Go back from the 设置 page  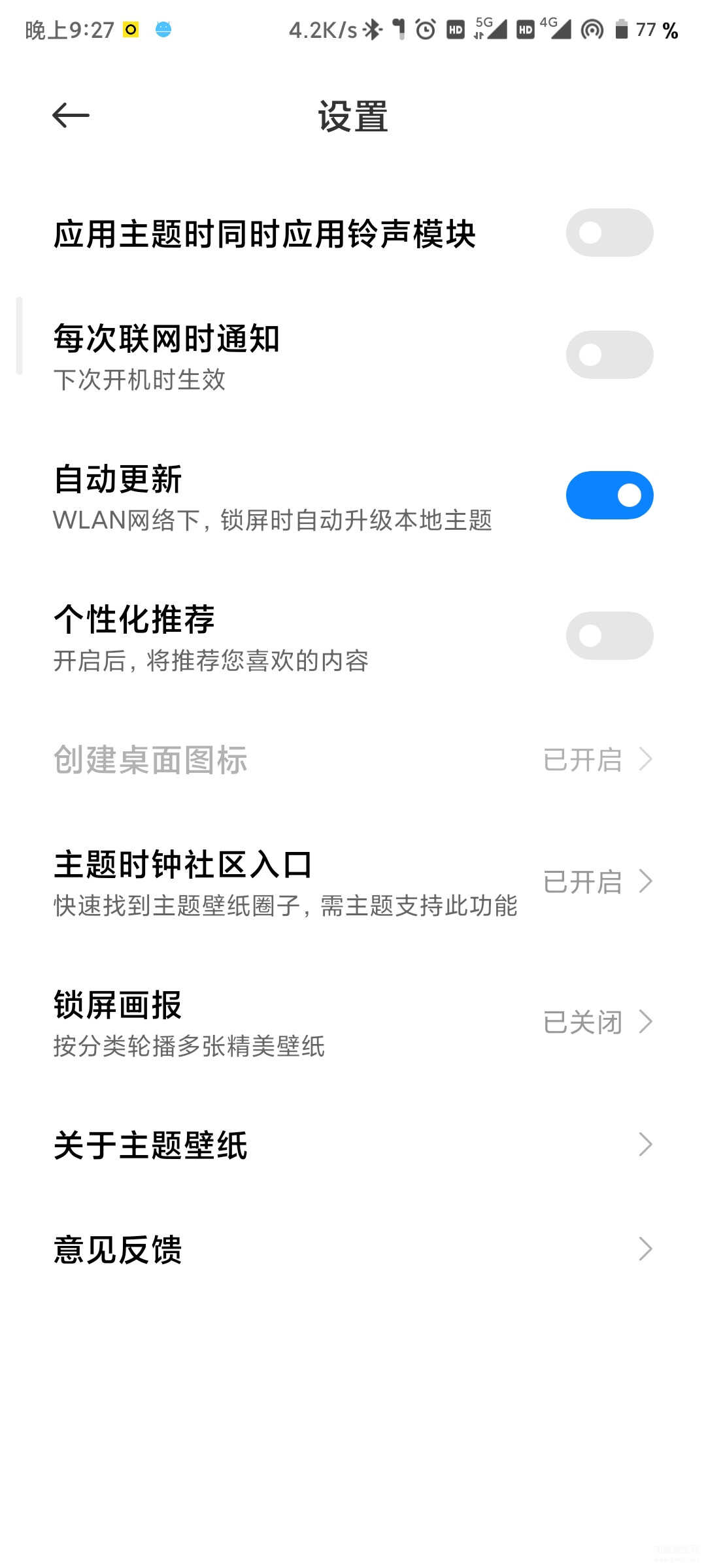click(71, 116)
